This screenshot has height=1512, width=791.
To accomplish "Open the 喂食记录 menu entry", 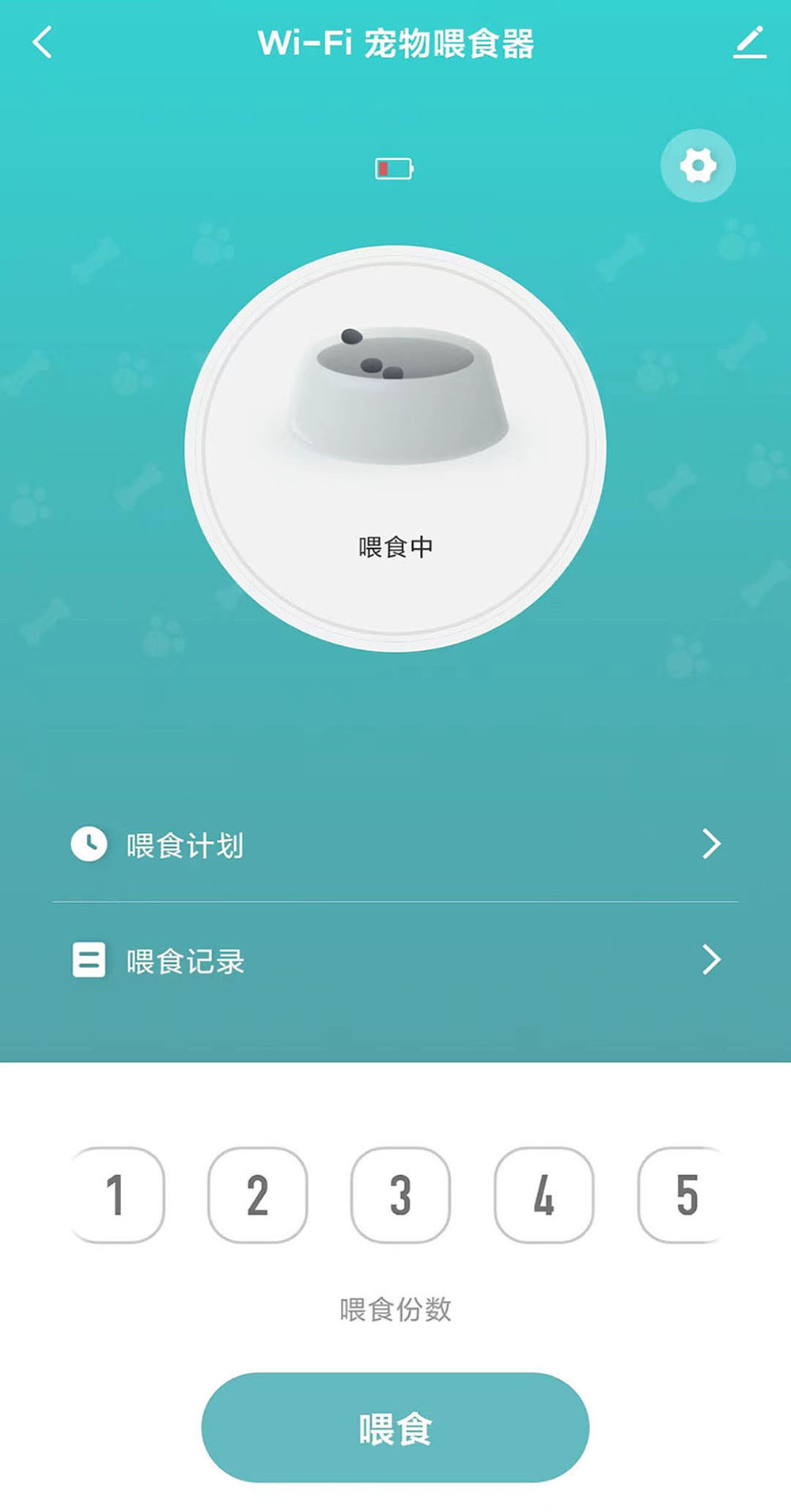I will pos(184,960).
